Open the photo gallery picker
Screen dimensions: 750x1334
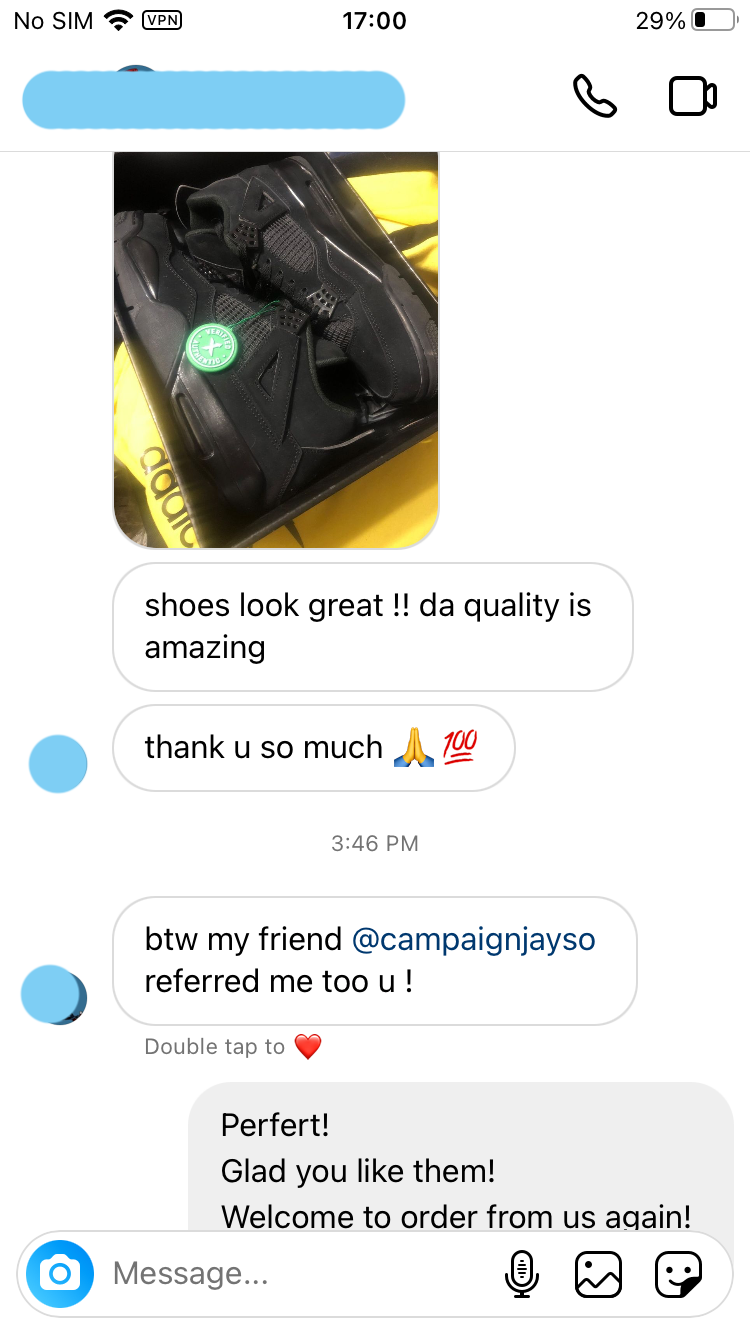point(598,1273)
